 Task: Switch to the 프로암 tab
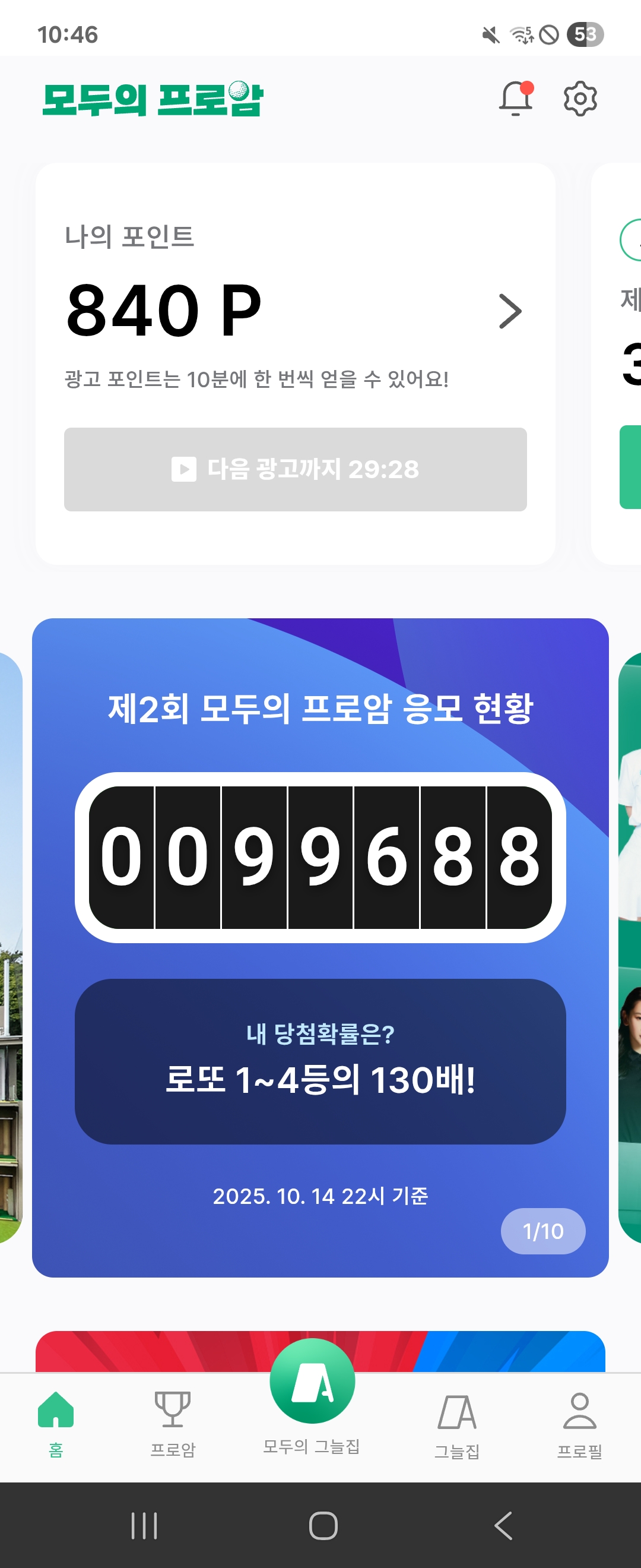173,1423
